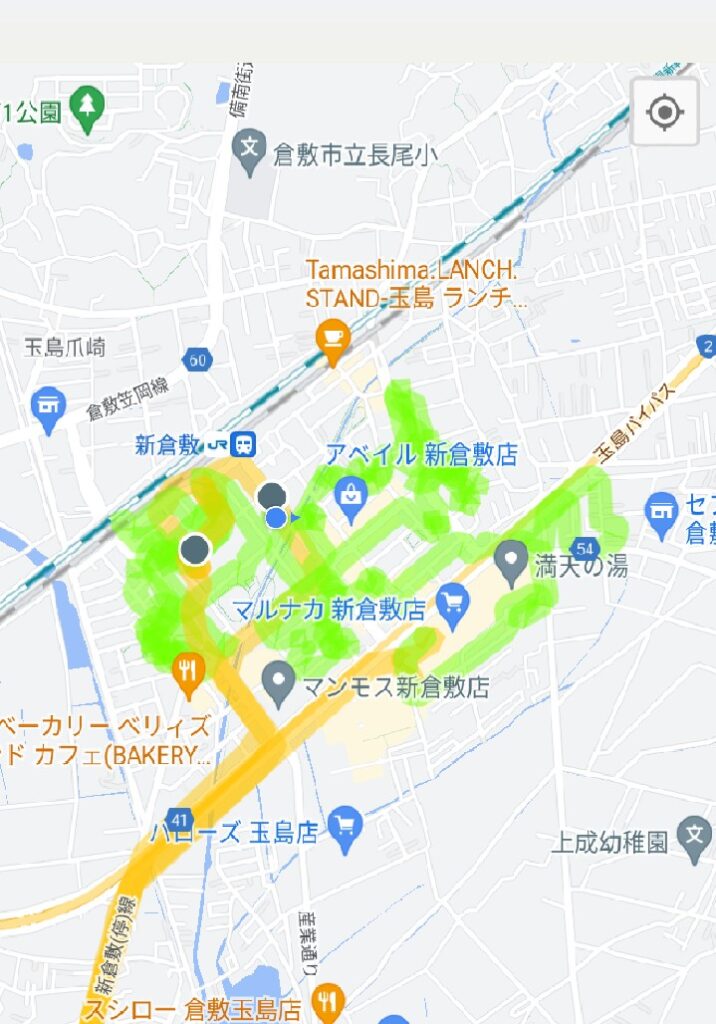Image resolution: width=716 pixels, height=1024 pixels.
Task: Open the 上成幼稚園 kindergarten marker
Action: [x=693, y=835]
